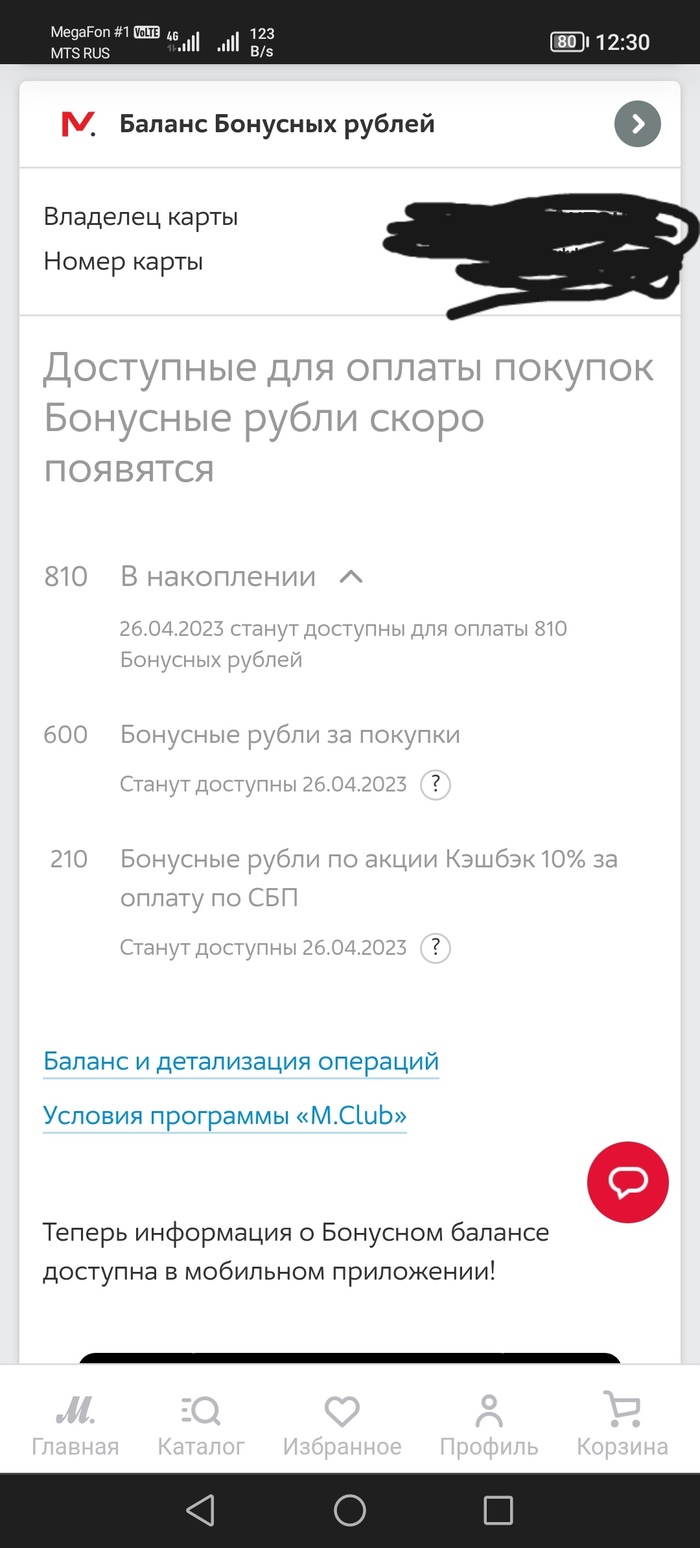
Task: Tap the system back button
Action: click(201, 1510)
